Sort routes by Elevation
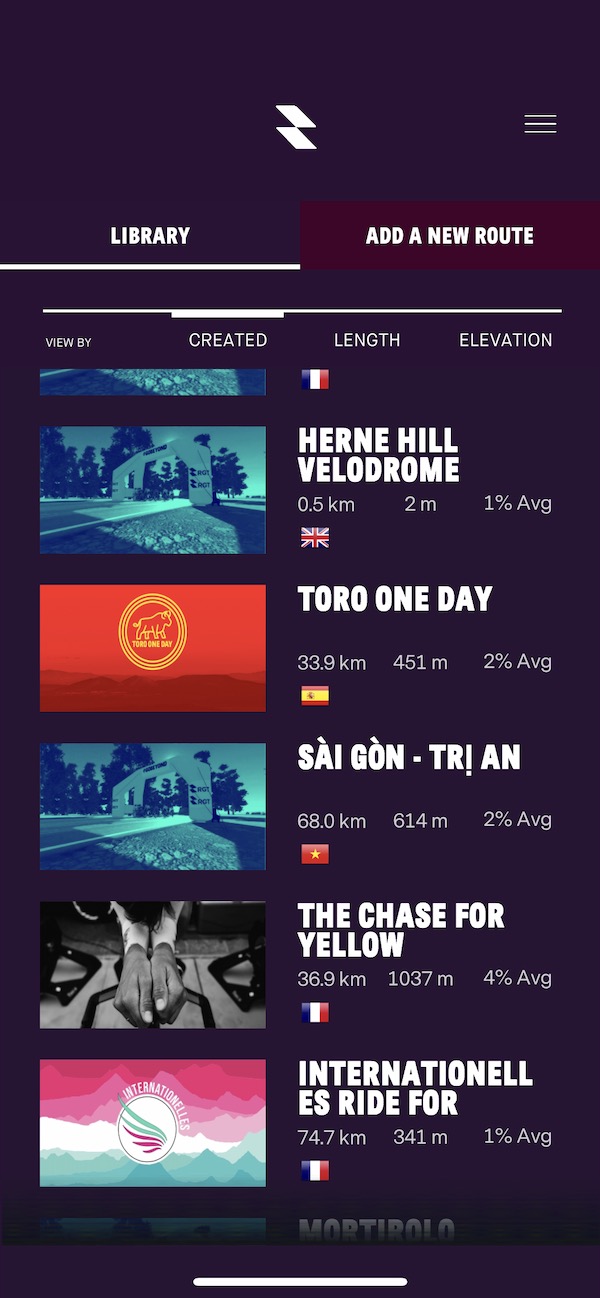This screenshot has height=1298, width=600. point(505,340)
